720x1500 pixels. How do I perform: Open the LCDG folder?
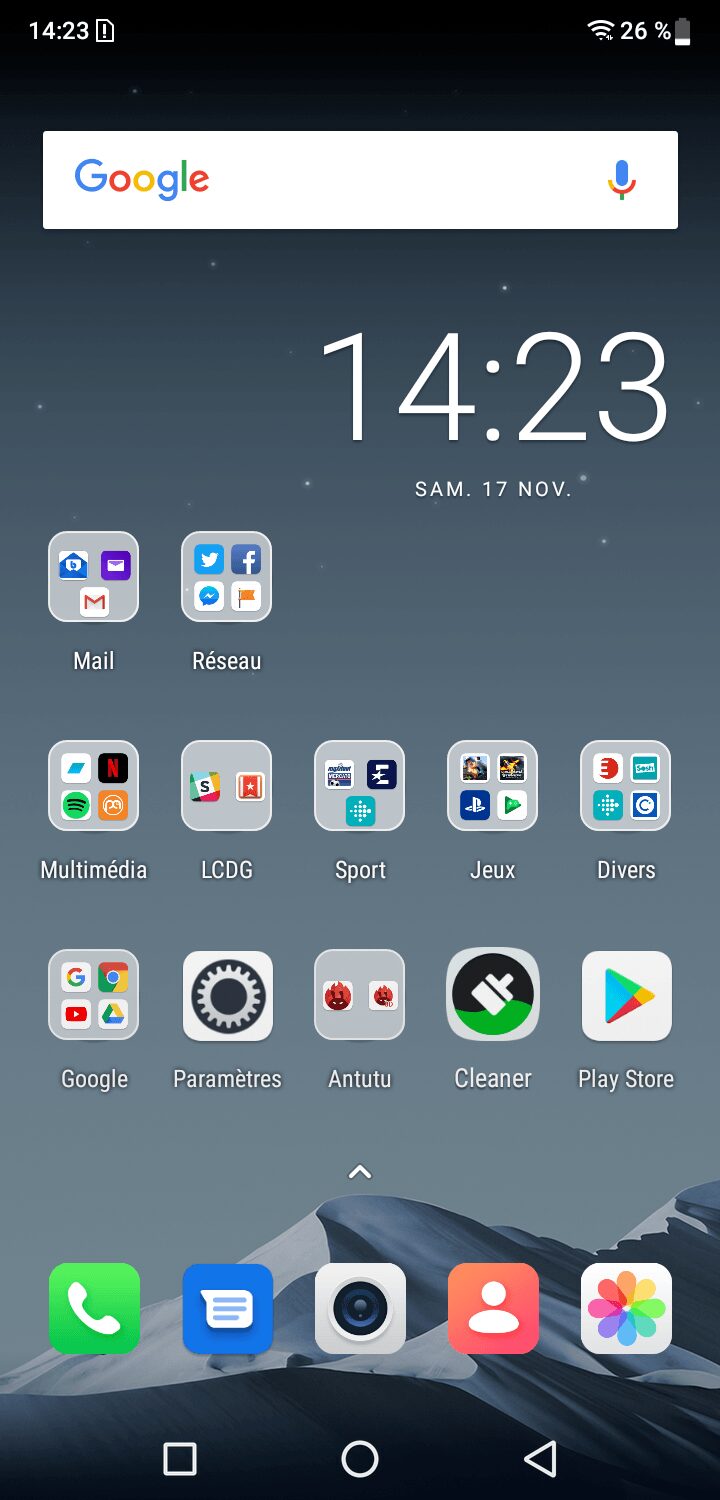point(227,786)
